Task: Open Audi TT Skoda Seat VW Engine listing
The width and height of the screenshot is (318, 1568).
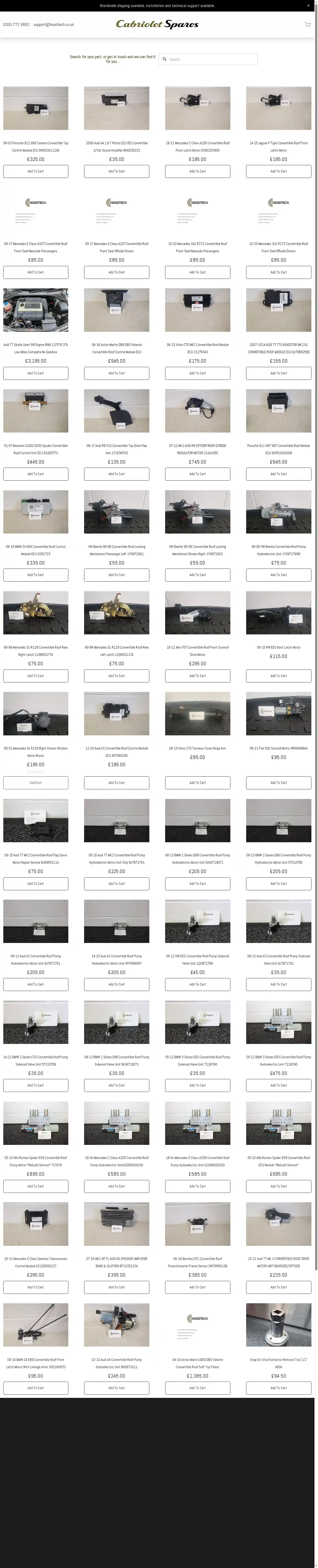Action: tap(35, 310)
